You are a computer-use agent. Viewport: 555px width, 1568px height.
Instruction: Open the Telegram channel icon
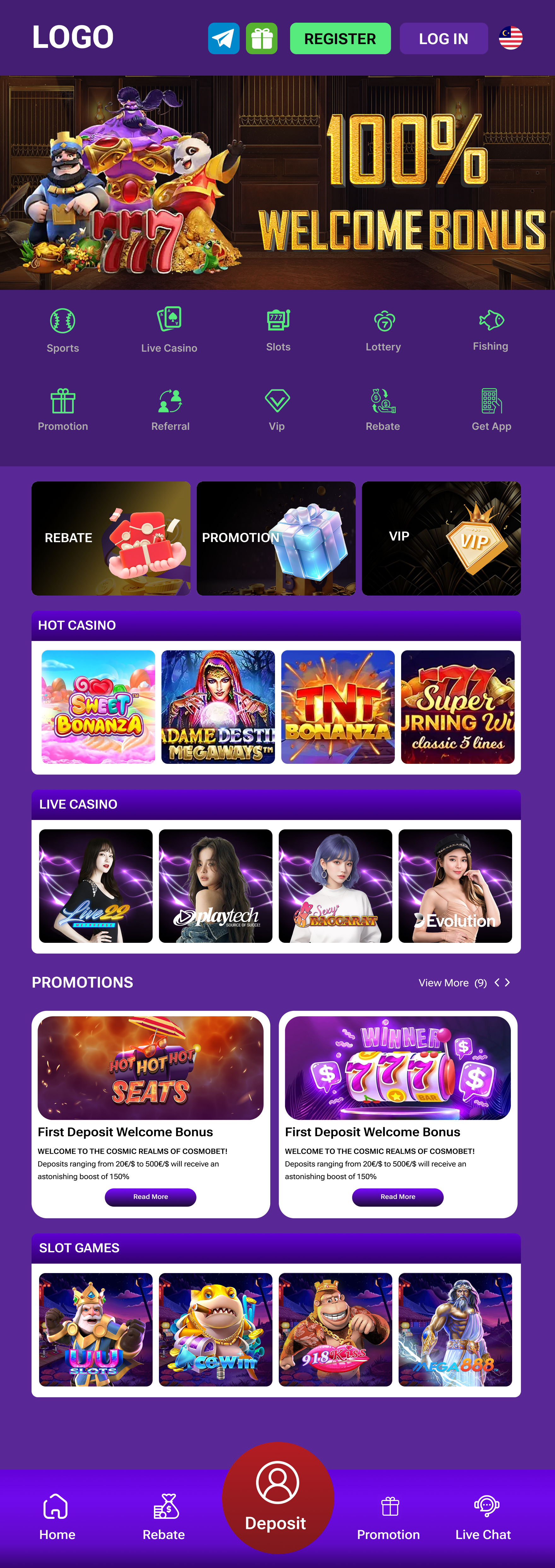point(224,38)
